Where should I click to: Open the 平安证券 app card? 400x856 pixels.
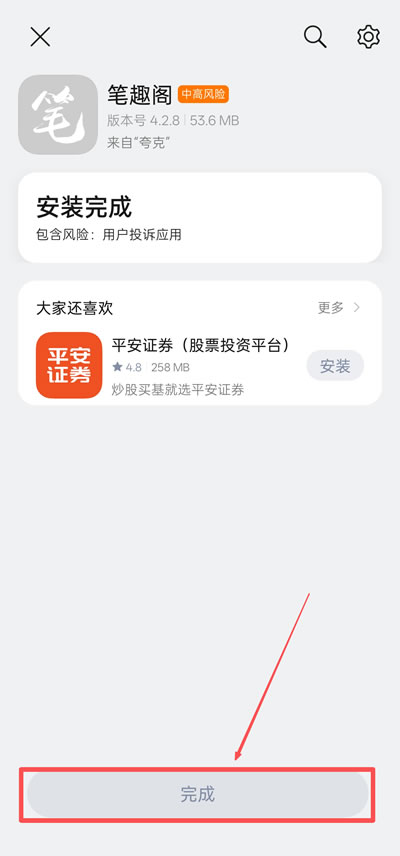pos(200,365)
